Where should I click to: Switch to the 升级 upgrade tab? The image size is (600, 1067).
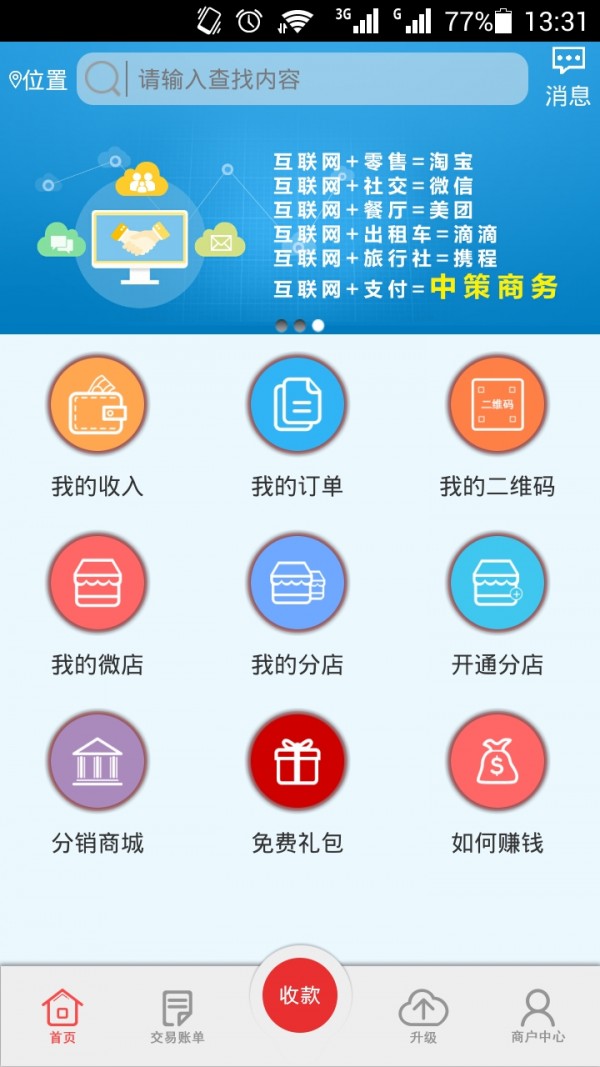(x=423, y=1016)
